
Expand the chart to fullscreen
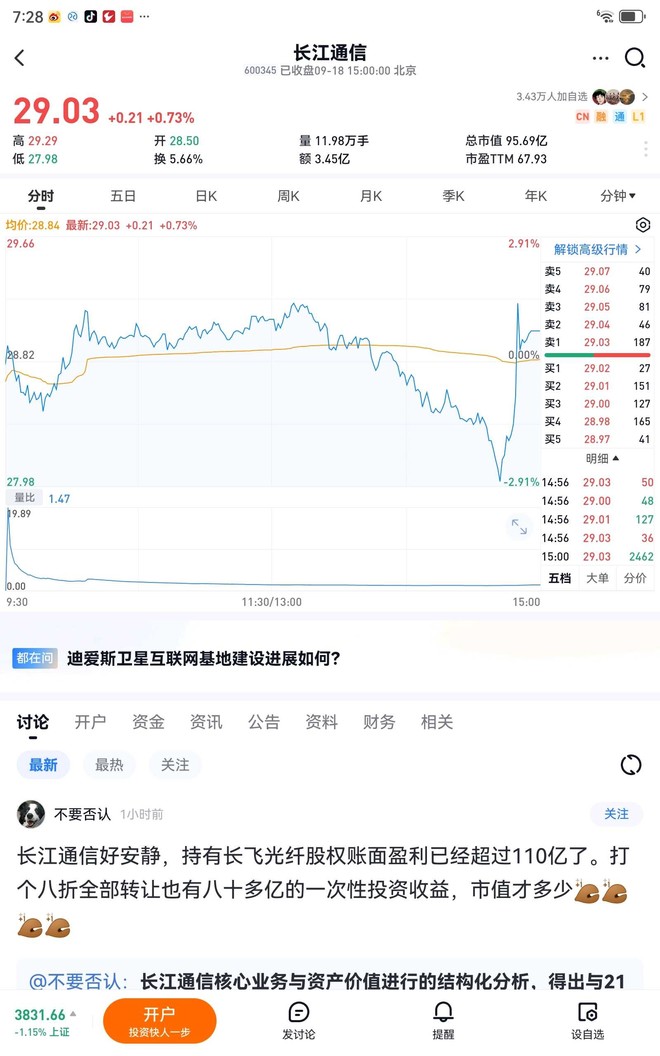pos(519,526)
